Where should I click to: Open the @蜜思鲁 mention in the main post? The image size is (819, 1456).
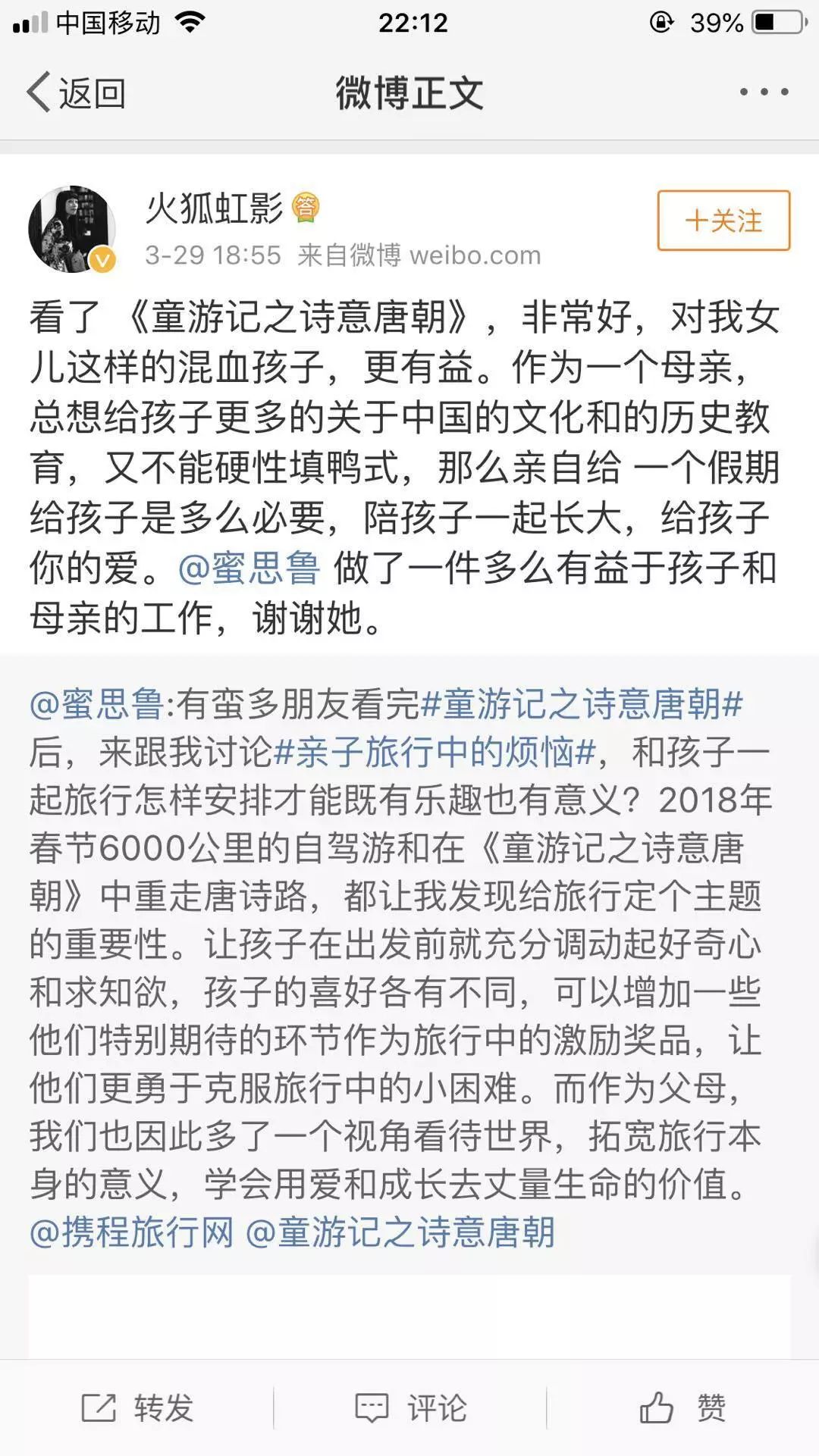(249, 568)
